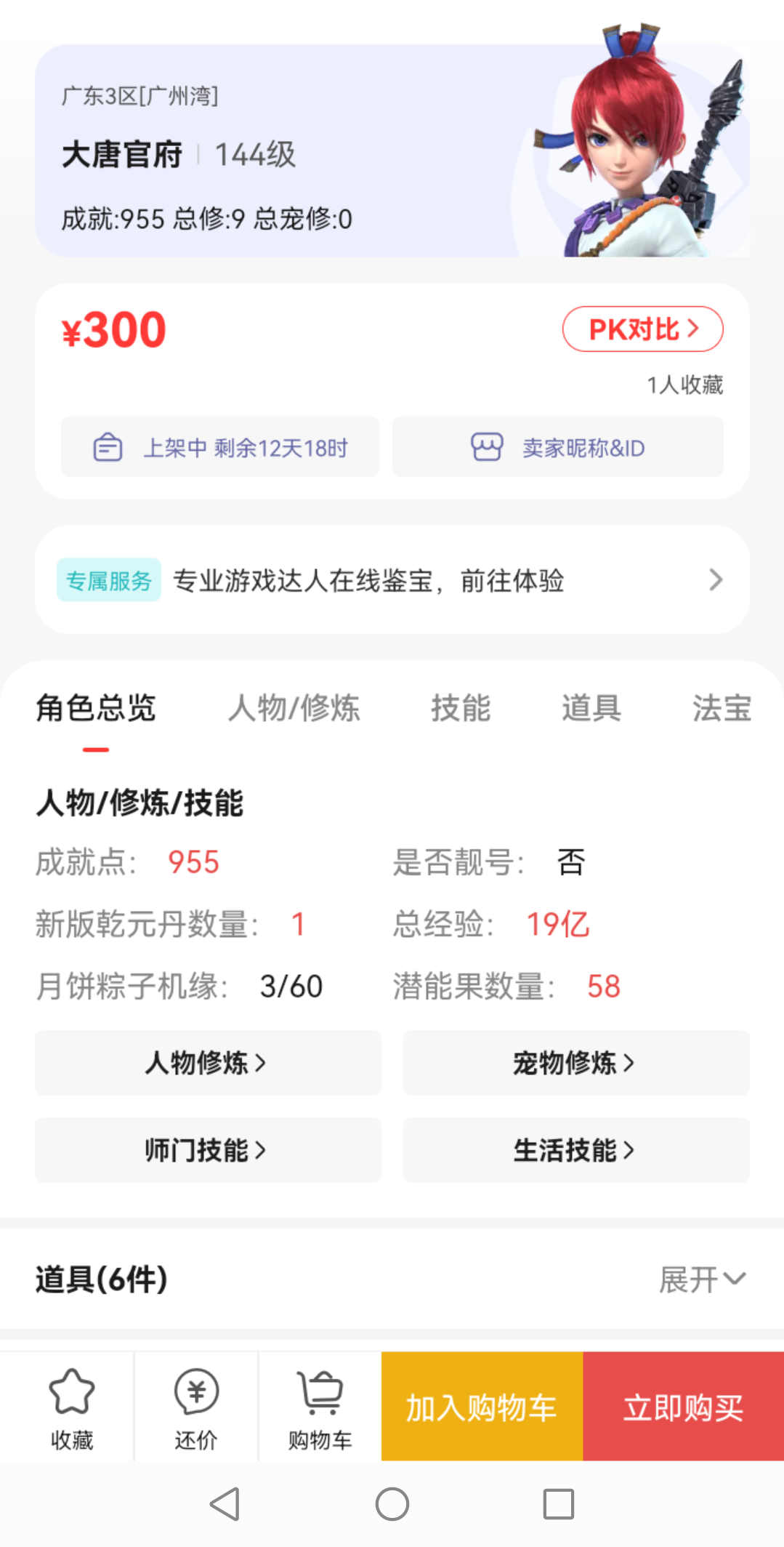
Task: View 卖家昵称&ID seller info
Action: tap(558, 447)
